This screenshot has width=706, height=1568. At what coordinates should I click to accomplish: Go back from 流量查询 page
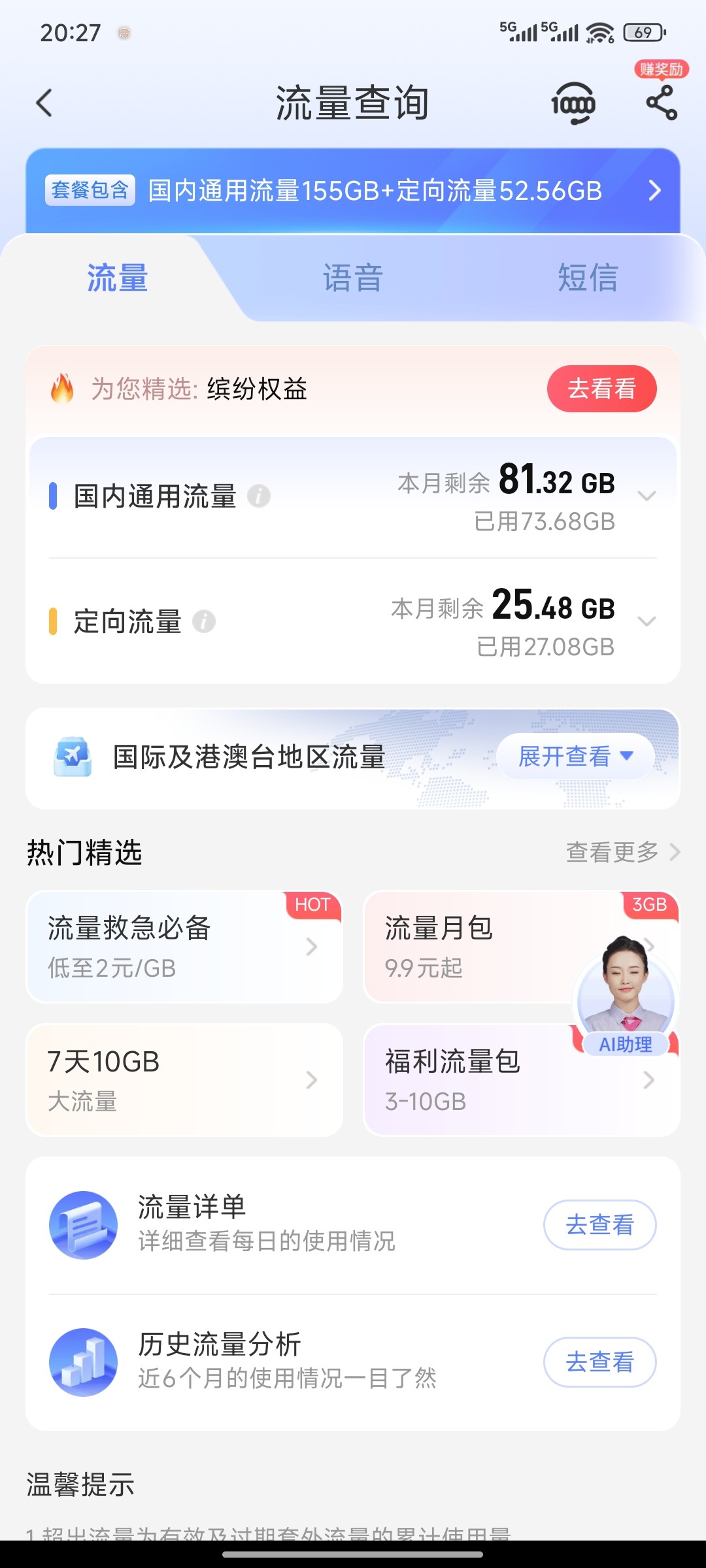coord(44,103)
